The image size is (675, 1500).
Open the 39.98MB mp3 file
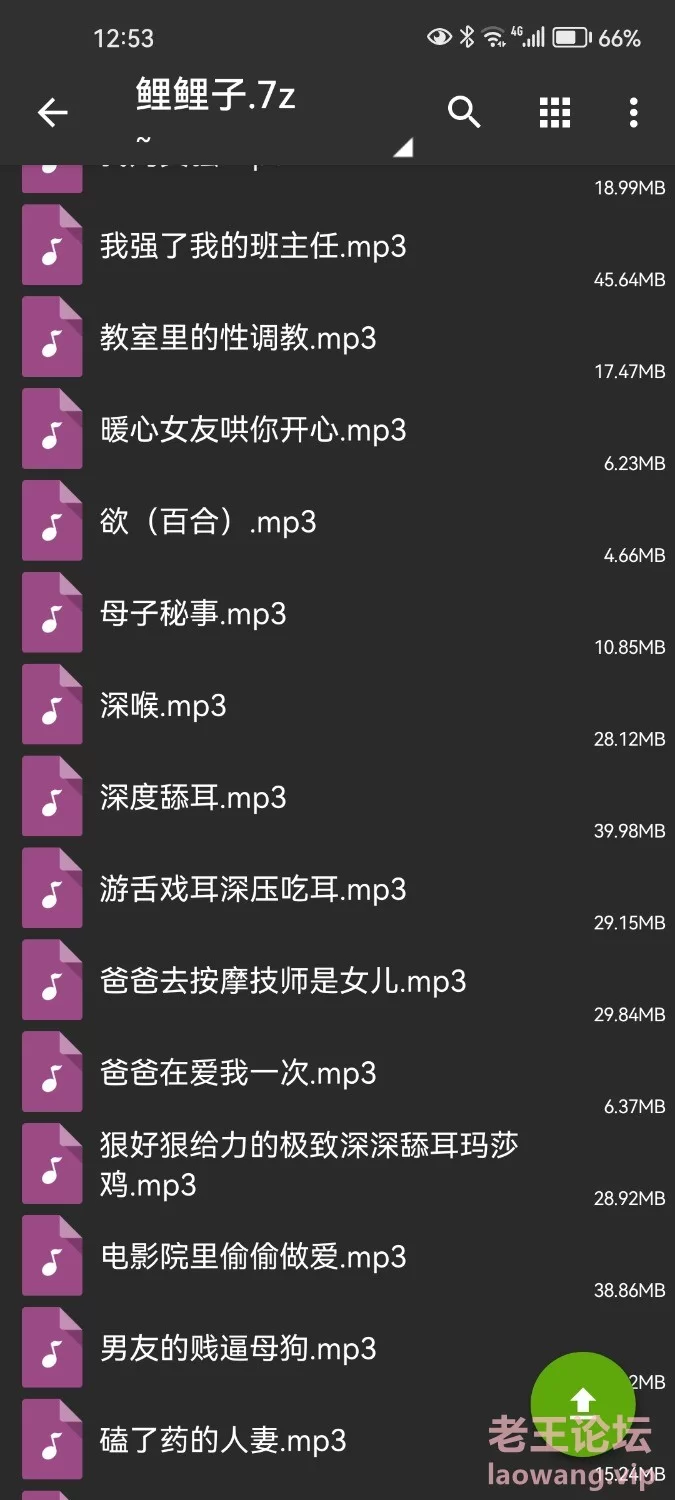click(x=337, y=799)
